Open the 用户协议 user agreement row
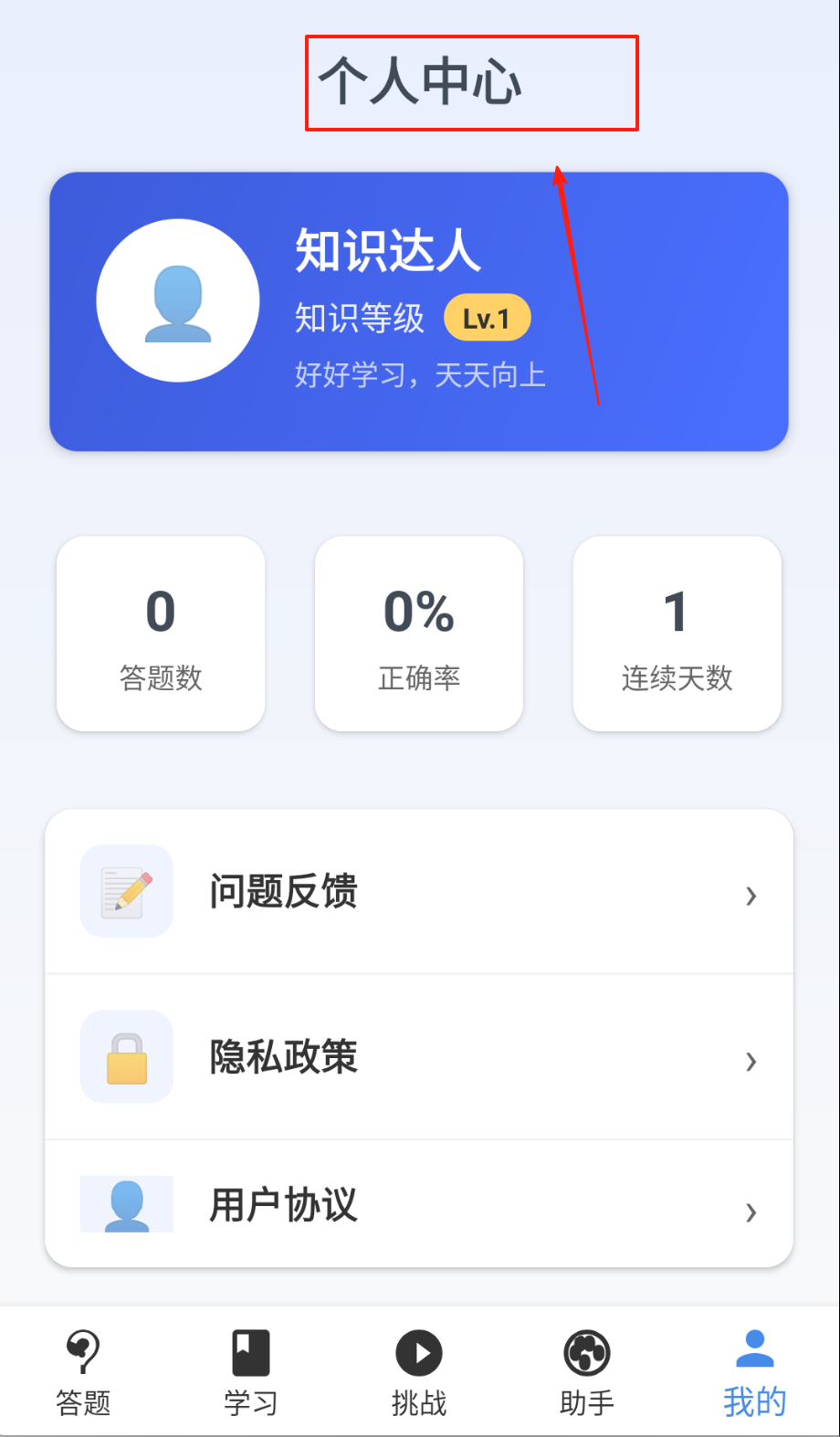The height and width of the screenshot is (1437, 840). pyautogui.click(x=418, y=1205)
